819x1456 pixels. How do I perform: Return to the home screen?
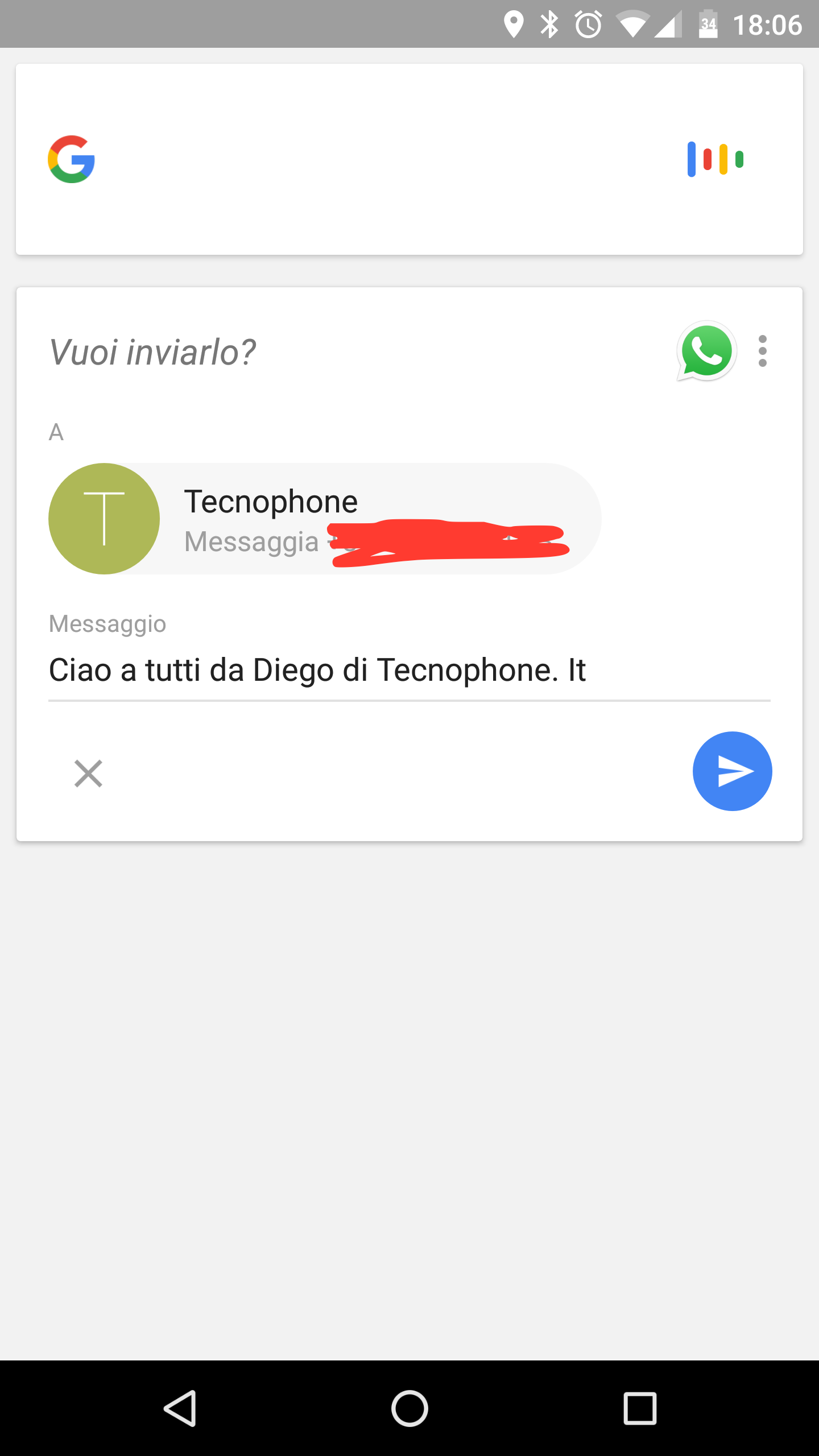coord(409,1408)
